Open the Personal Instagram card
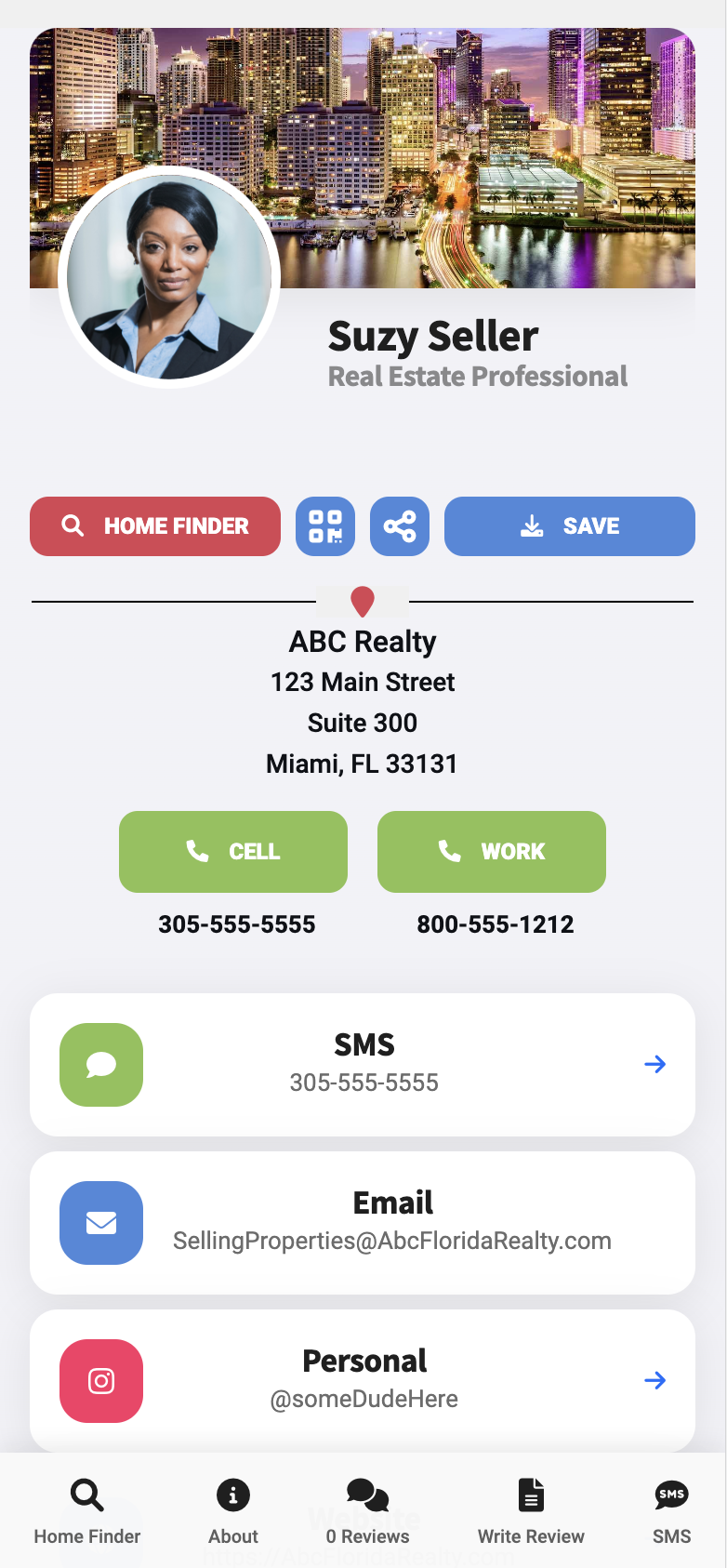 (363, 1381)
